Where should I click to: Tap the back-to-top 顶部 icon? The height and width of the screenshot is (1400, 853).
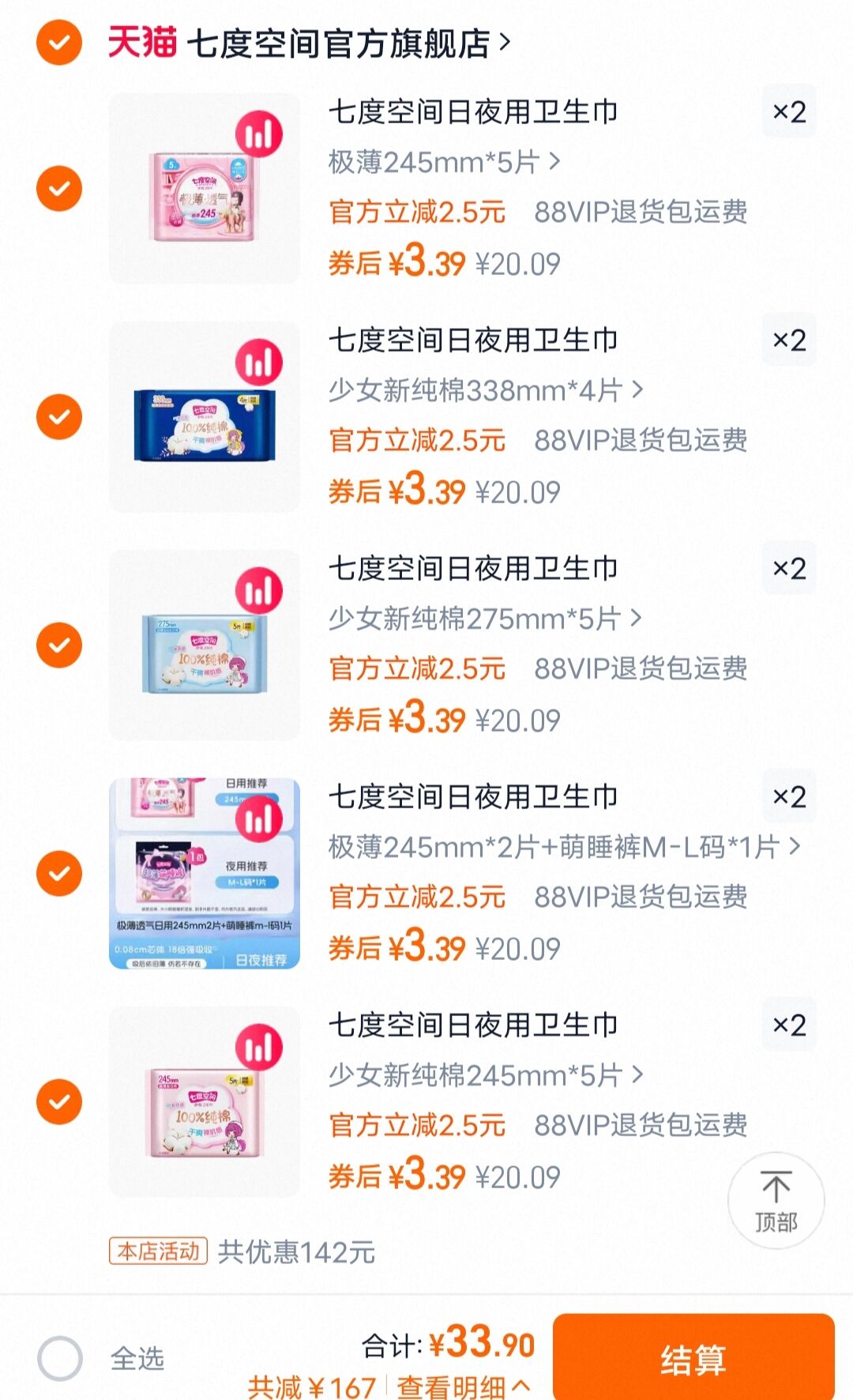coord(777,1200)
